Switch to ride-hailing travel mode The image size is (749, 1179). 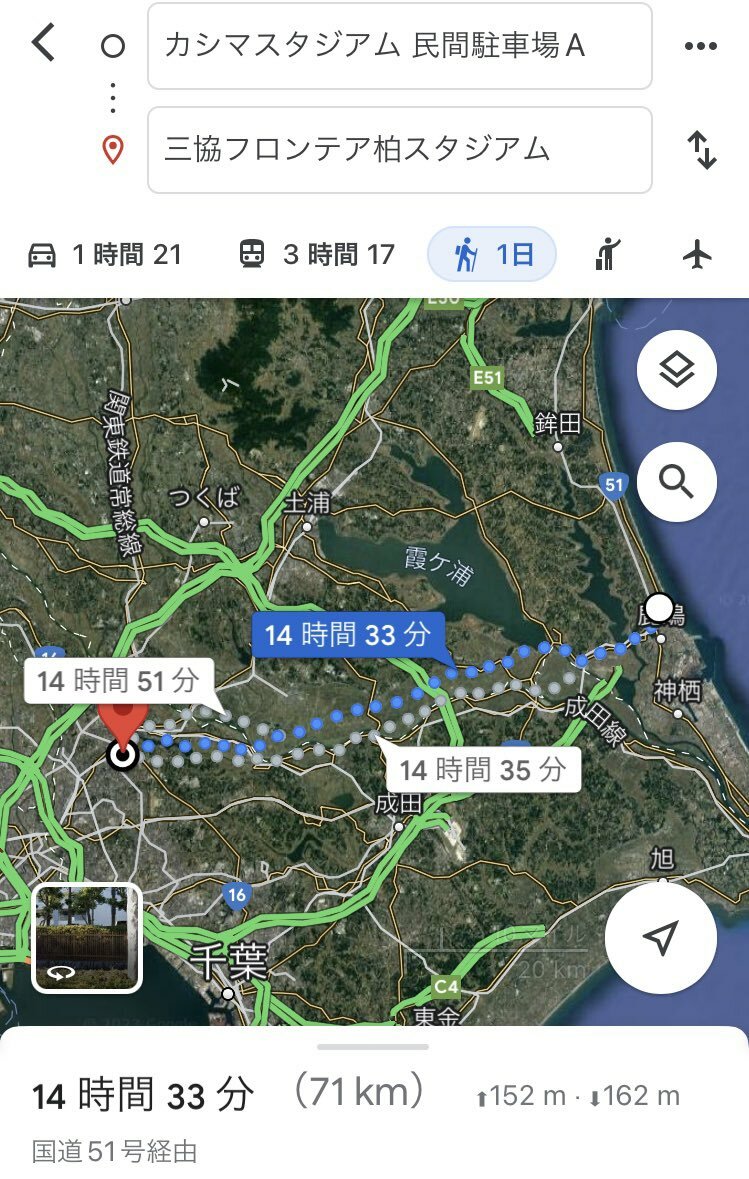[608, 255]
